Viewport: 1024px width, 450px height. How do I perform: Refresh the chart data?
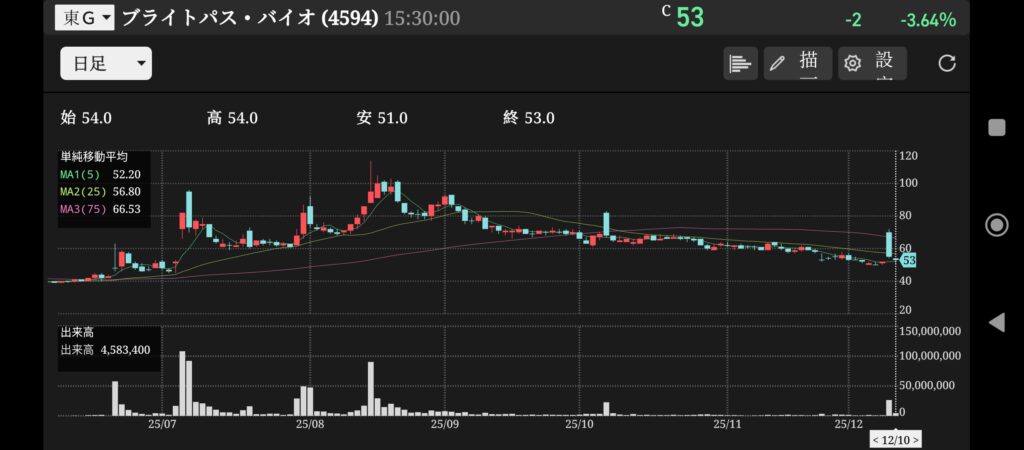tap(947, 63)
